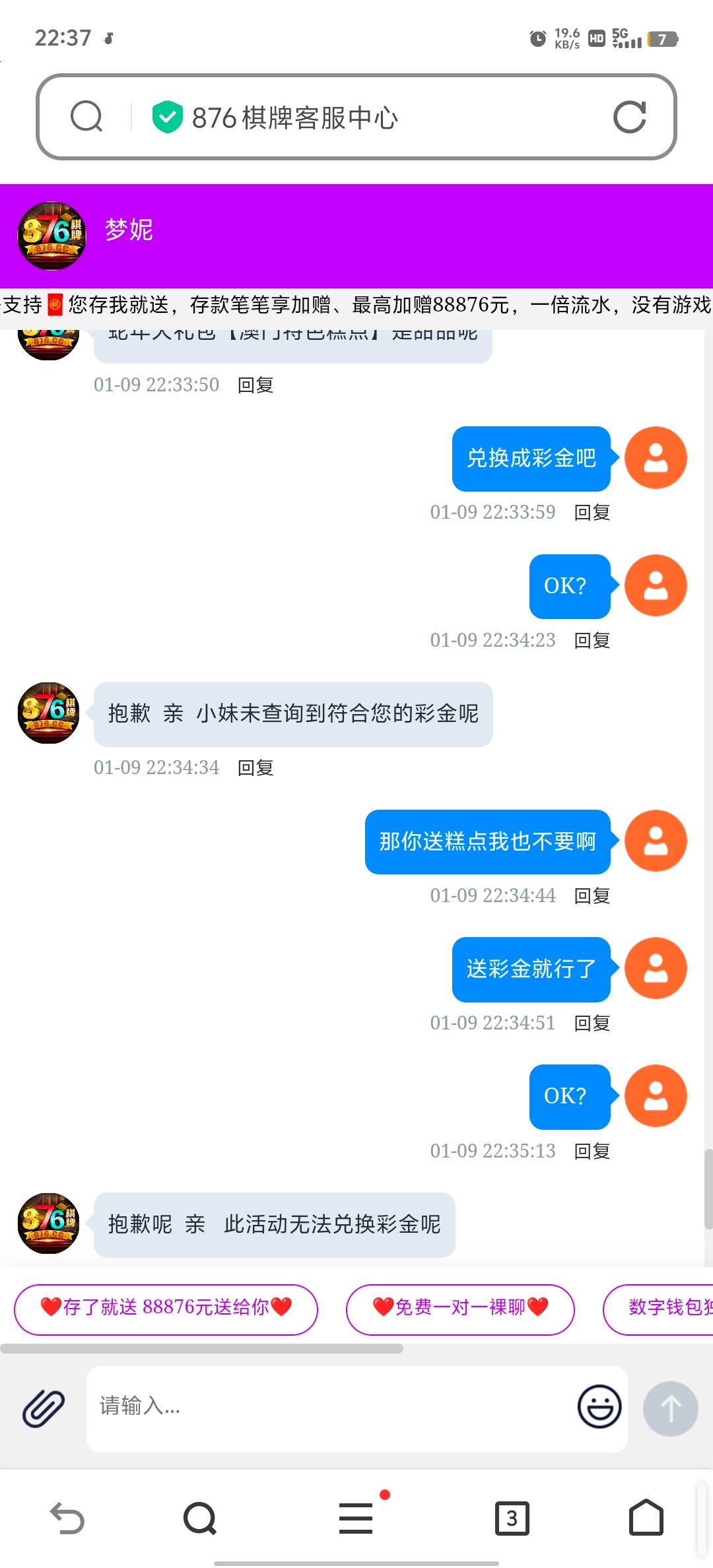Focus the 请输入... message field
This screenshot has width=713, height=1568.
(x=330, y=1408)
